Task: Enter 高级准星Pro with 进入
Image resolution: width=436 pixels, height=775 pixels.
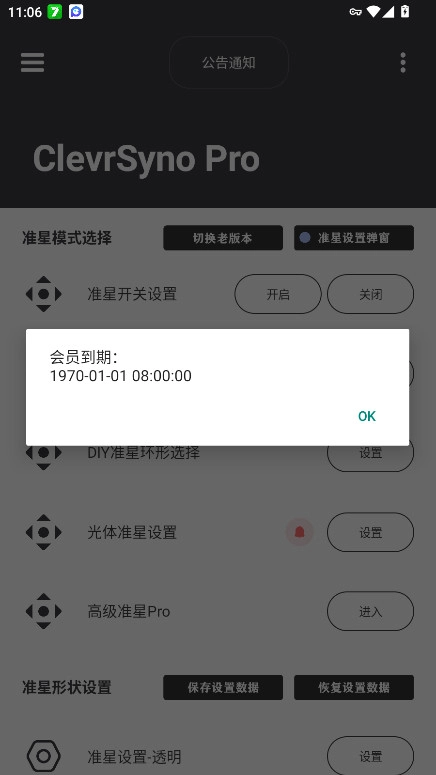Action: (x=370, y=611)
